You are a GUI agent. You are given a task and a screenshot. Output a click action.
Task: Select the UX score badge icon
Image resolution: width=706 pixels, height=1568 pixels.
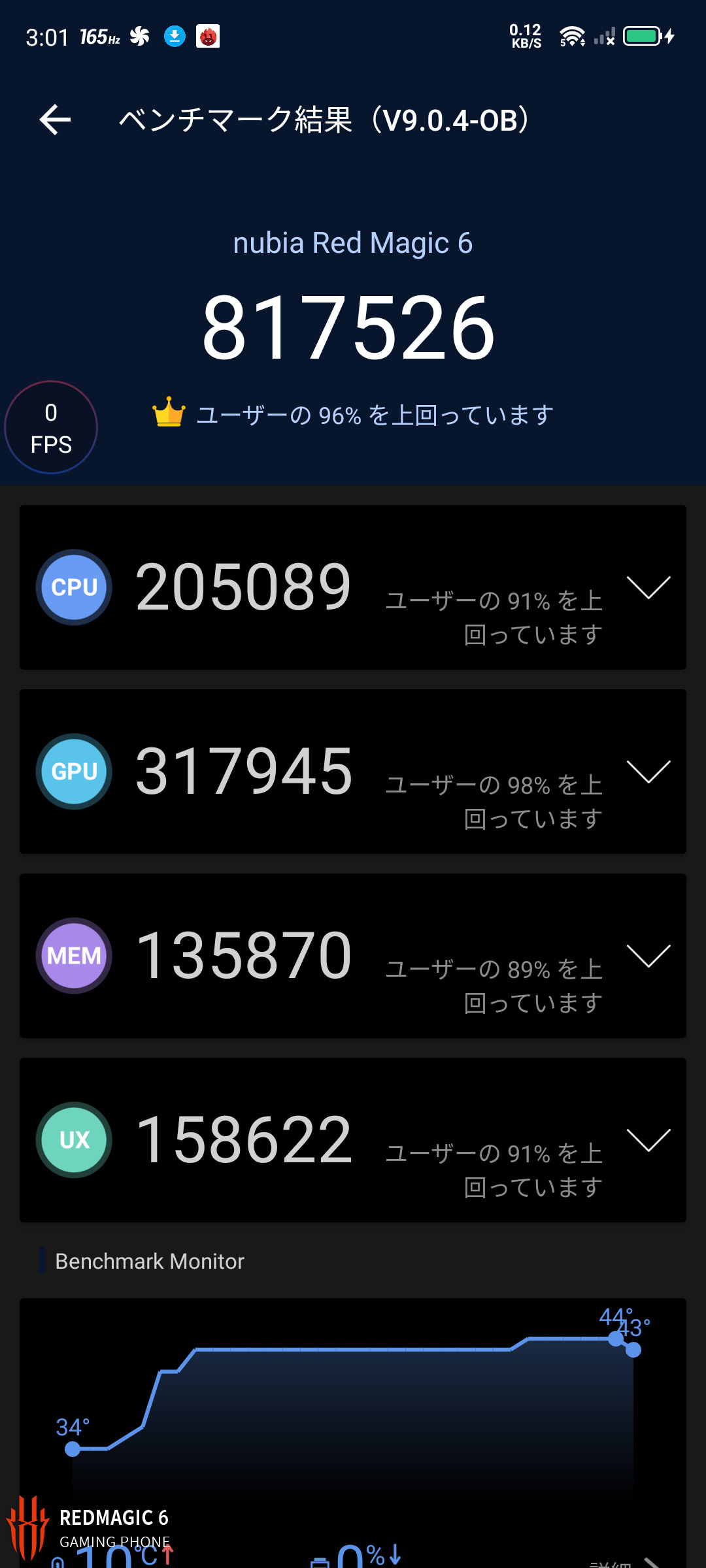pos(73,1139)
